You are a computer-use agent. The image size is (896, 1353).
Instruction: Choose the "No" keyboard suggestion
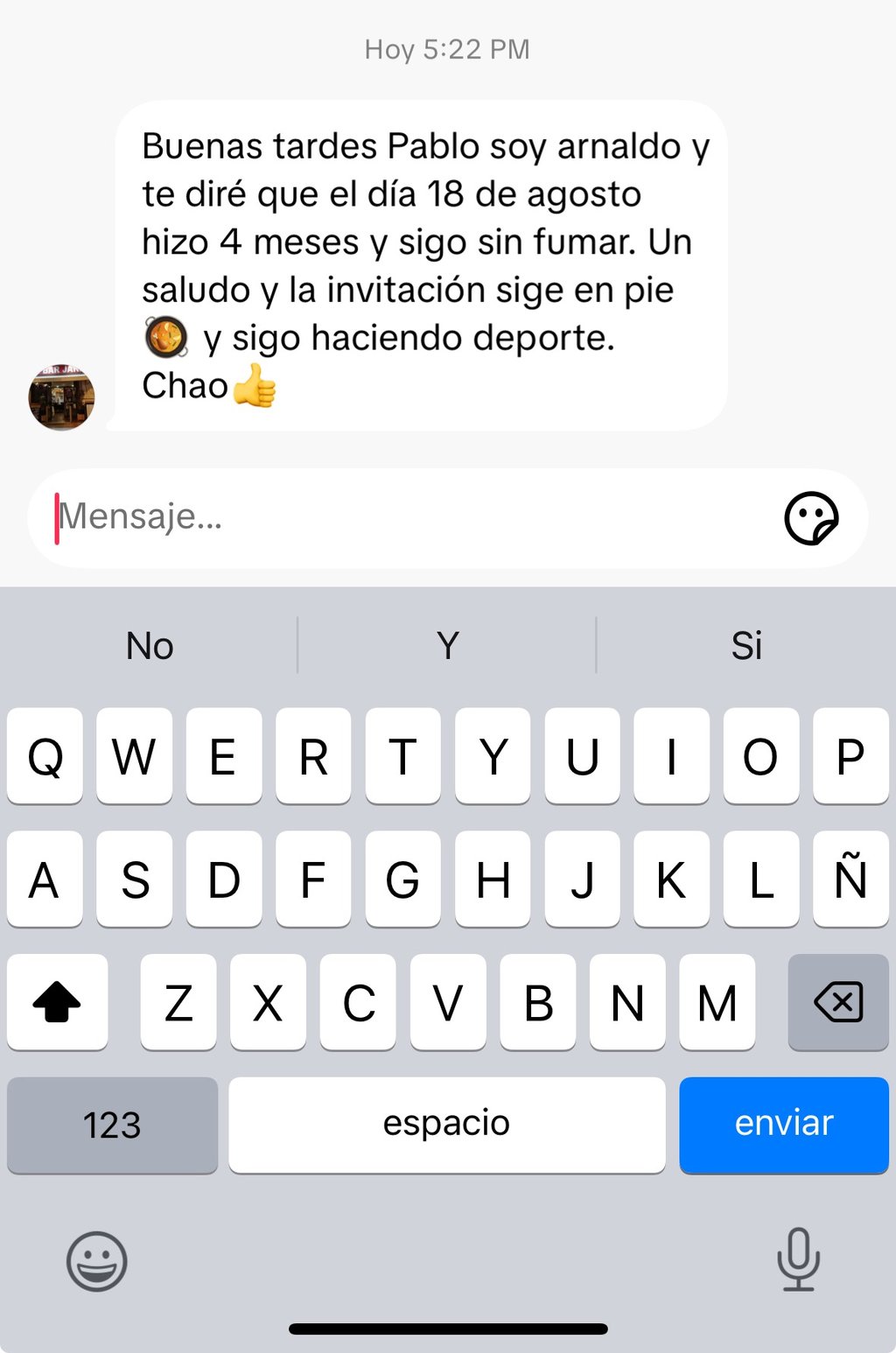pyautogui.click(x=150, y=646)
